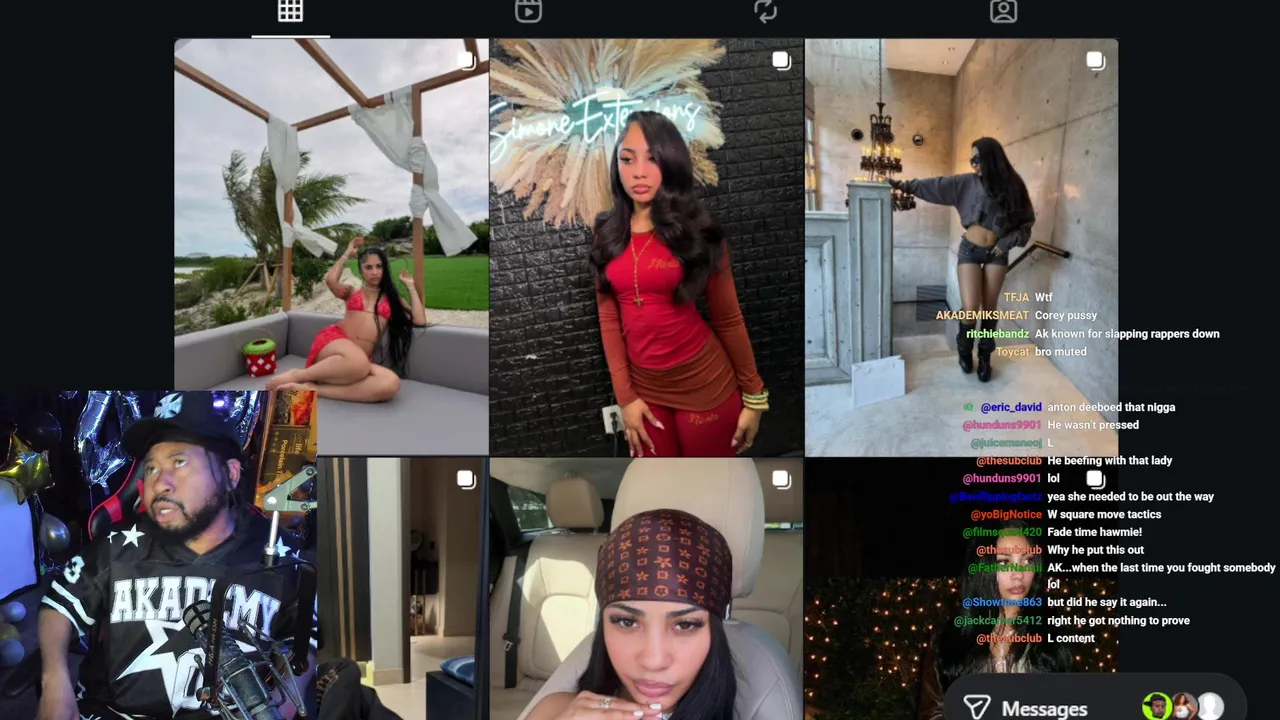The height and width of the screenshot is (720, 1280).
Task: Open the tagged photos tab
Action: (1003, 11)
